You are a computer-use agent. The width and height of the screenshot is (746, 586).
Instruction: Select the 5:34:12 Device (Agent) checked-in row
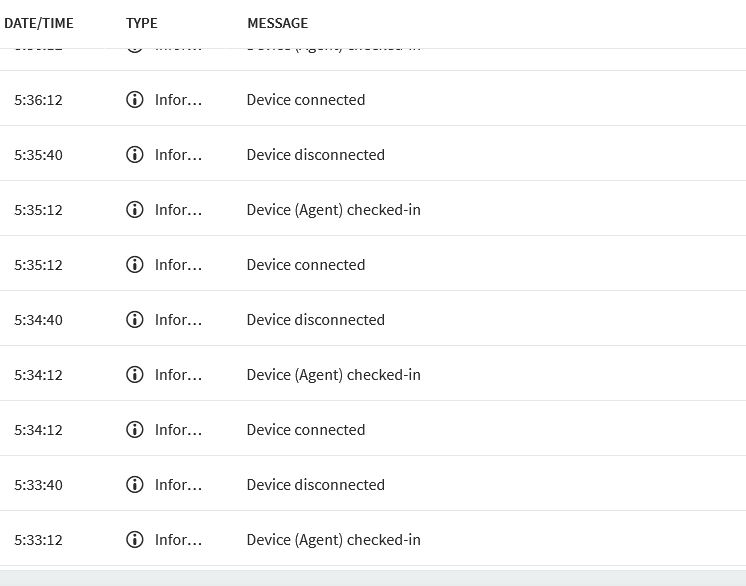(333, 375)
